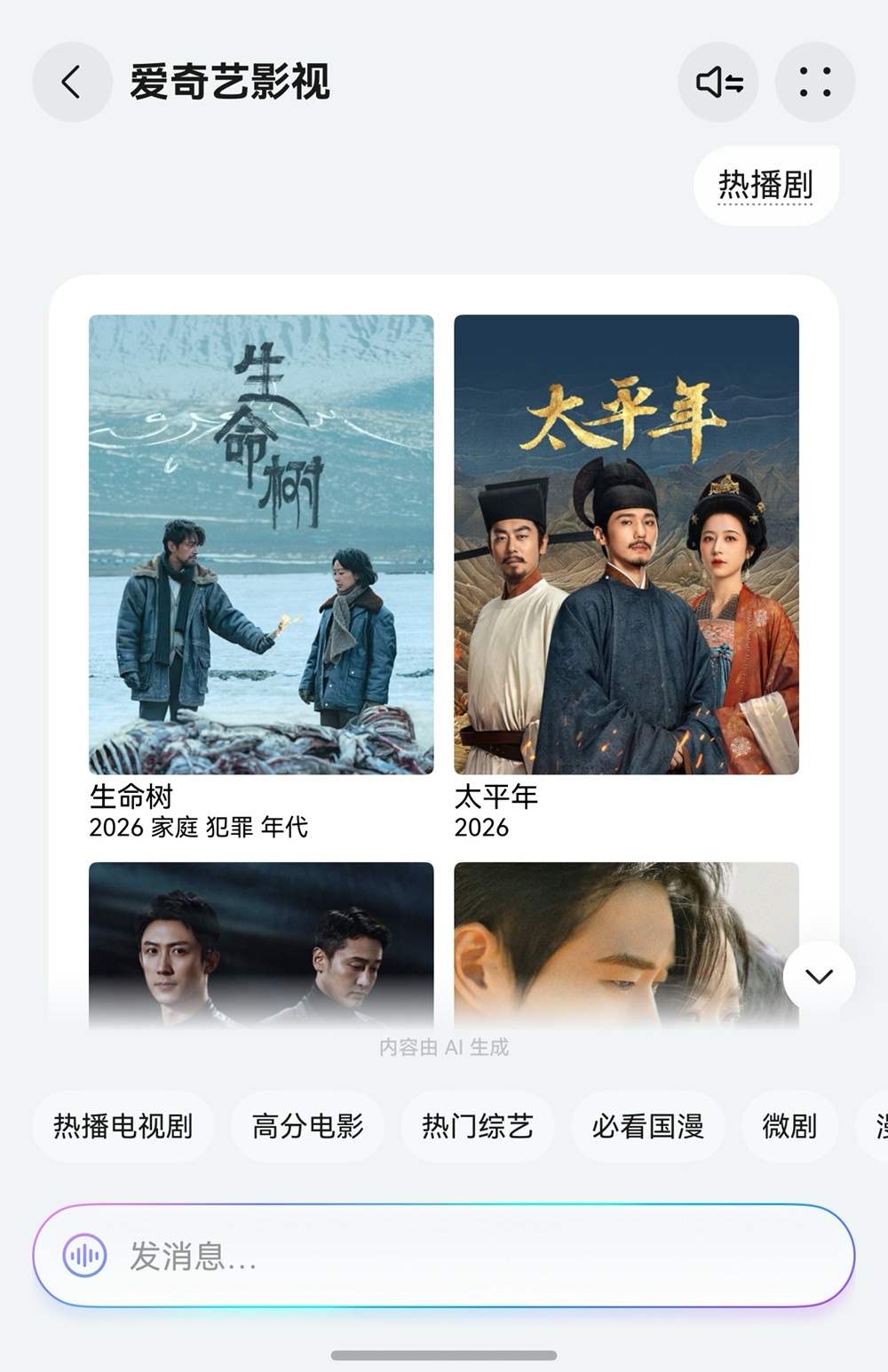Click the back arrow icon
The width and height of the screenshot is (888, 1372).
pos(71,82)
